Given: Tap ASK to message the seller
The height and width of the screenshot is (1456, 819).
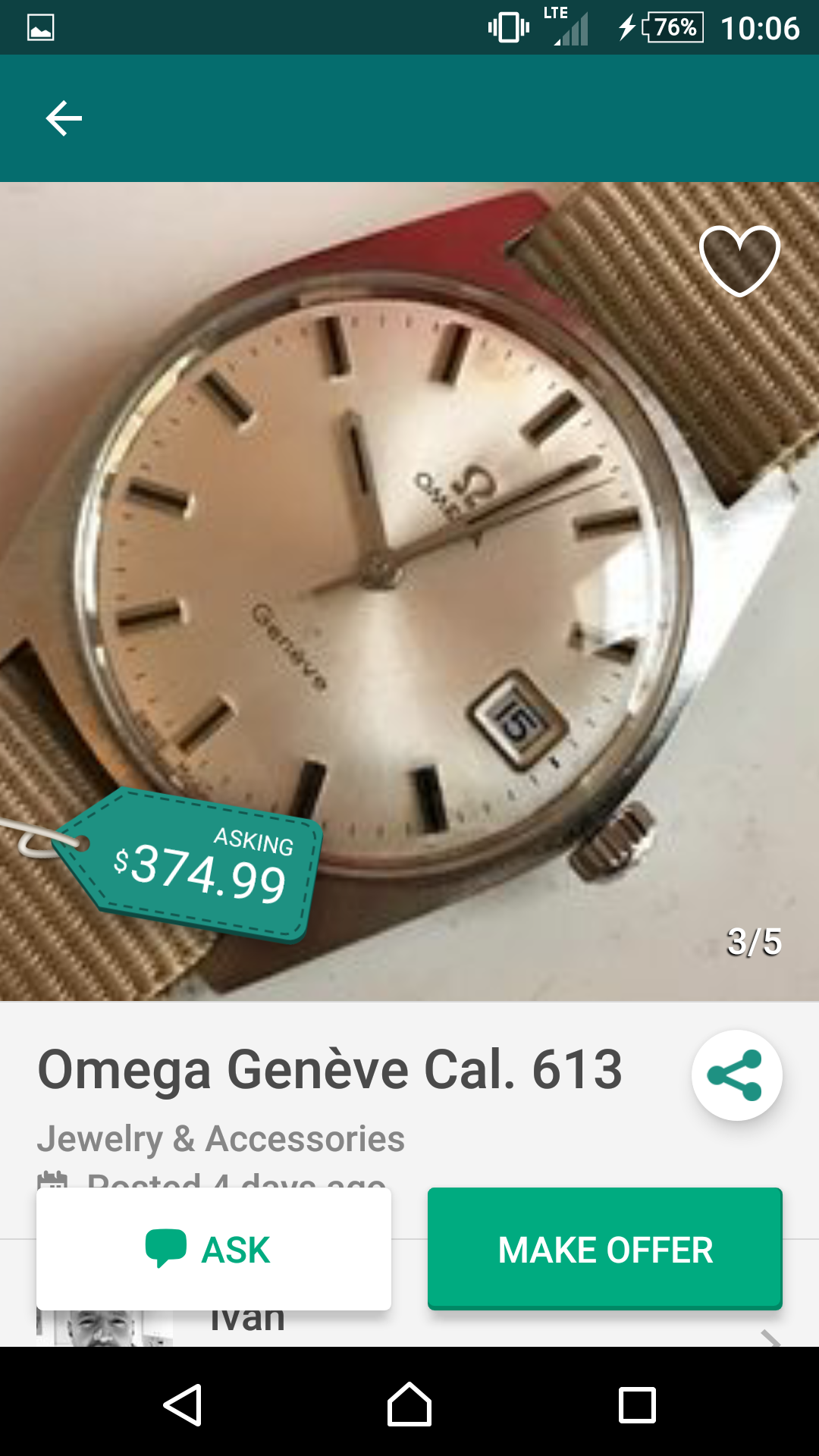Looking at the screenshot, I should 214,1249.
